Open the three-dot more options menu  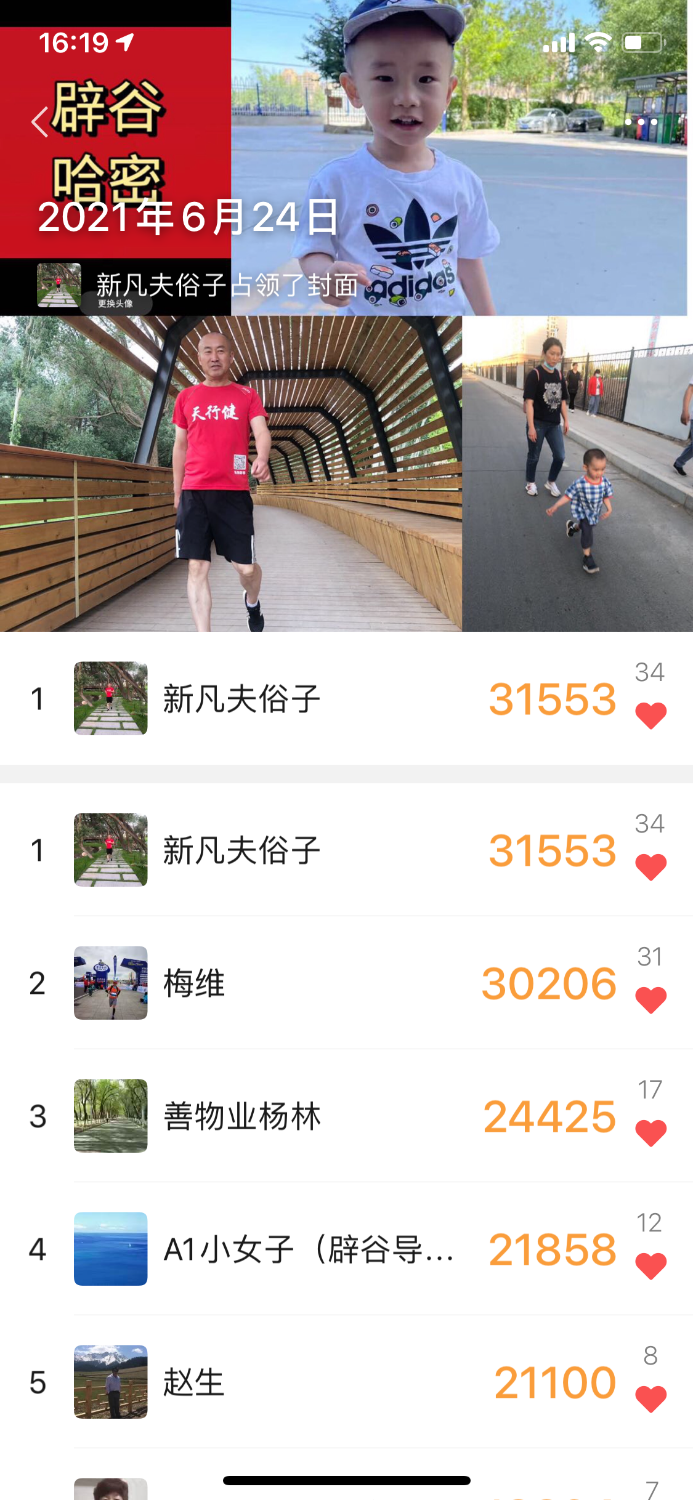(641, 122)
